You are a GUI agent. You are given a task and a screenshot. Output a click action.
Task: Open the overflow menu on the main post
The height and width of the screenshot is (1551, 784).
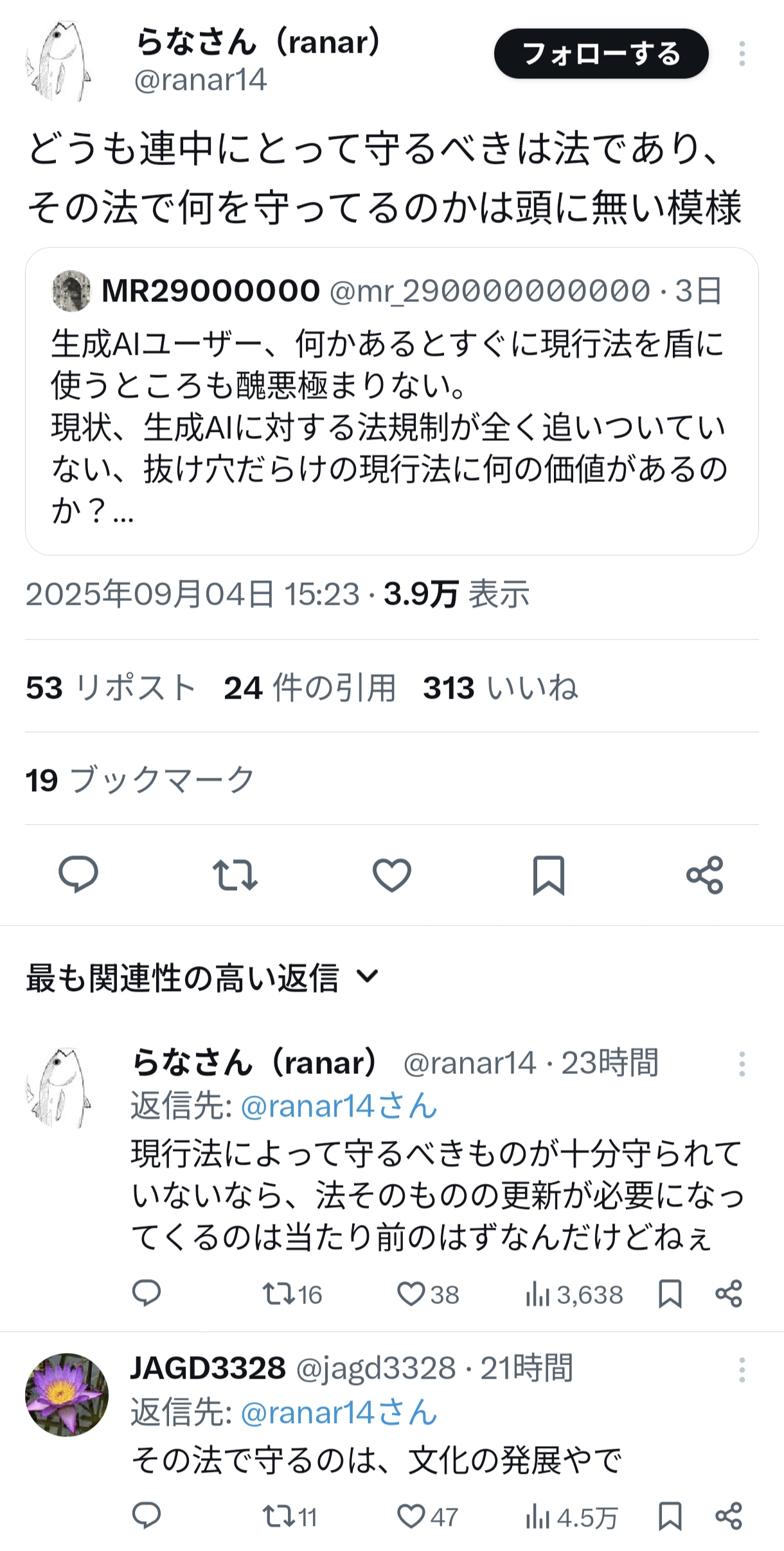(742, 54)
